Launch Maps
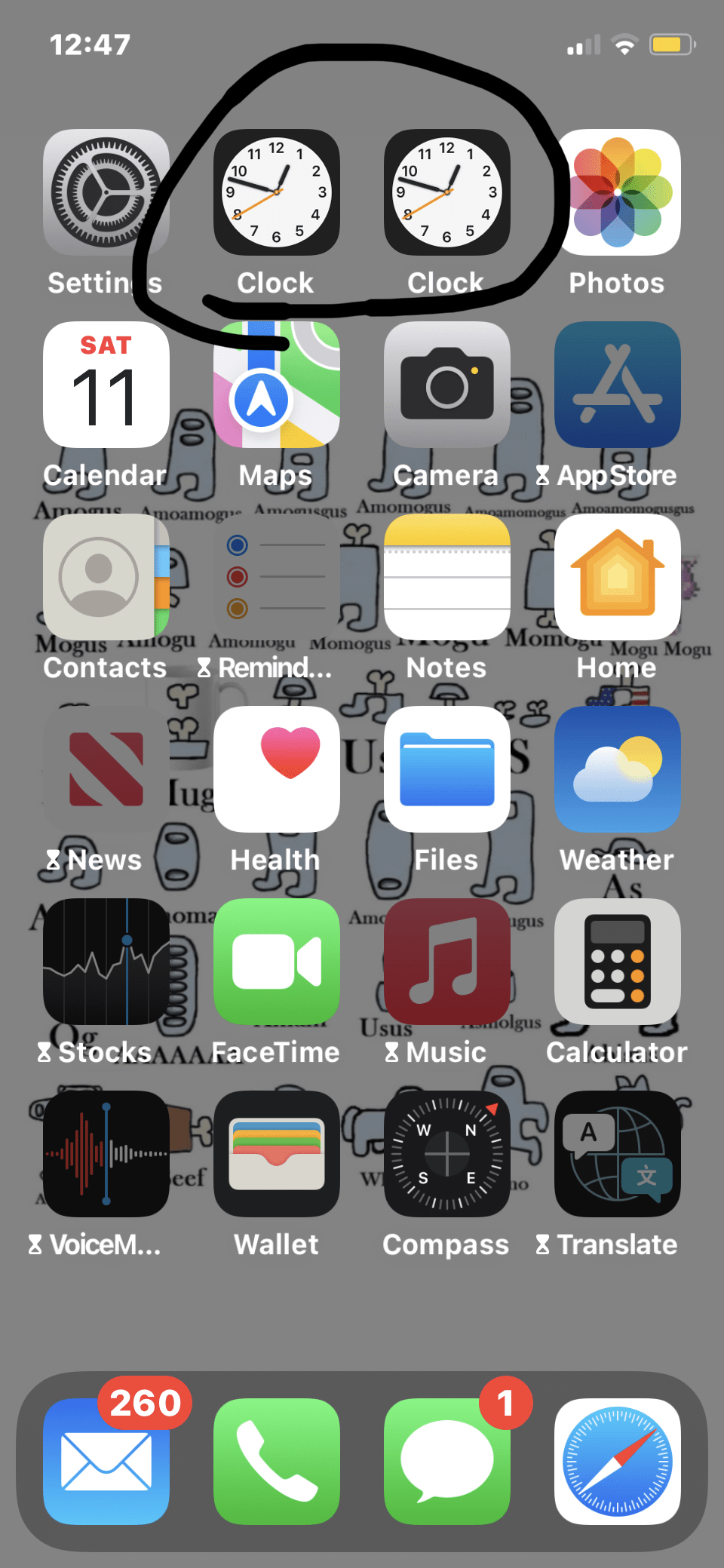The height and width of the screenshot is (1568, 724). click(x=275, y=385)
